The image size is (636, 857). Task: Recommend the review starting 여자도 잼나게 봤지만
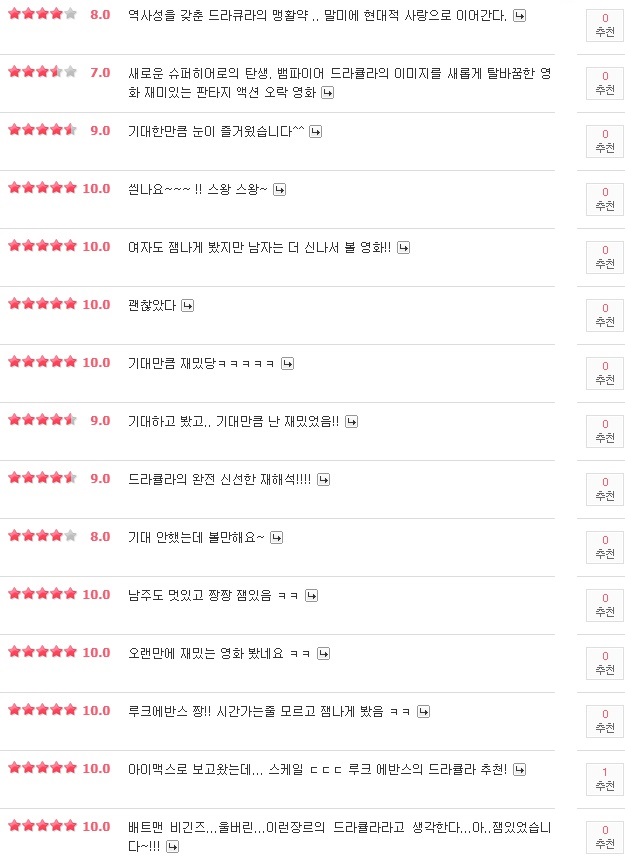[x=605, y=257]
